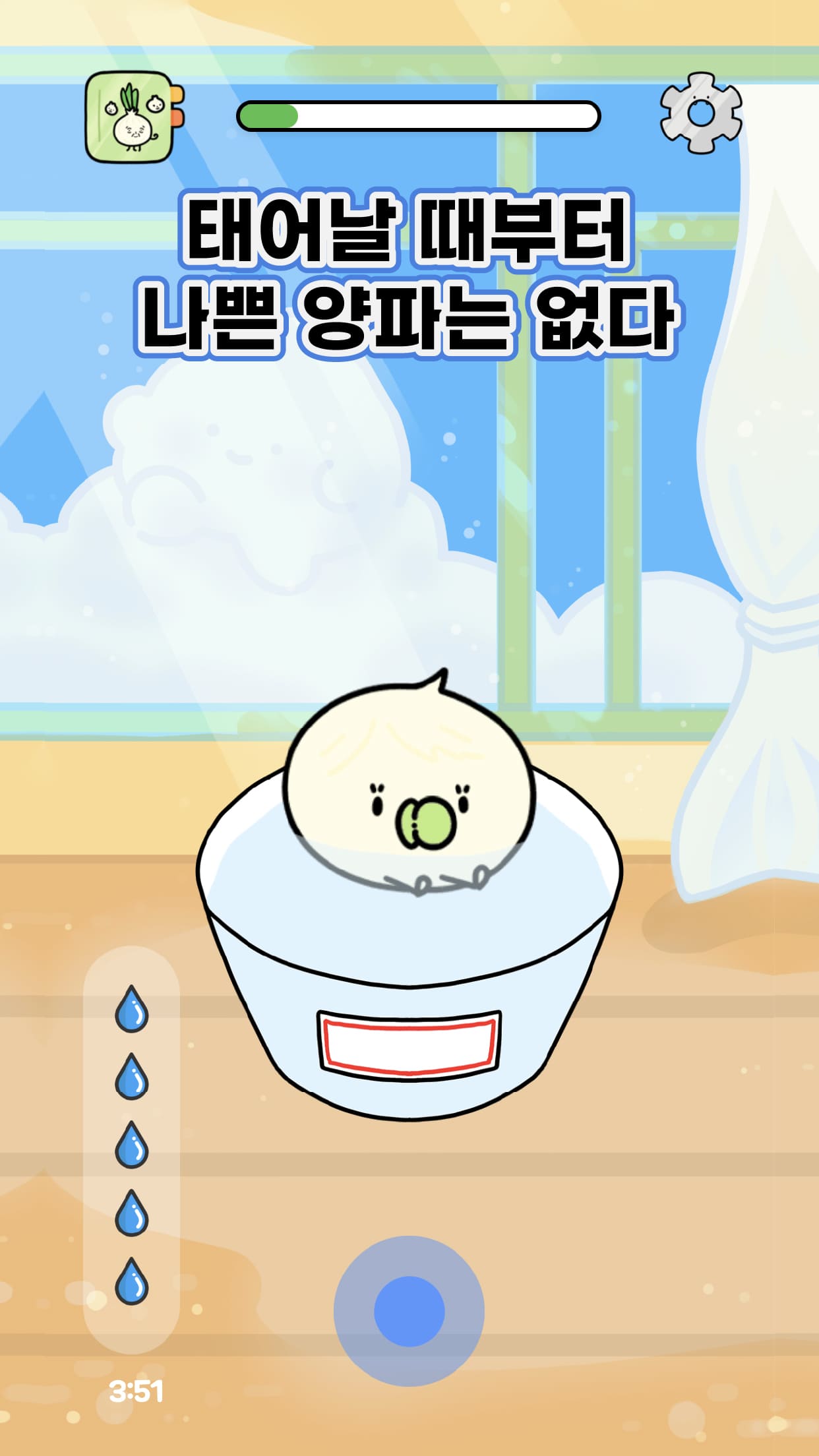Open the settings gear
Screen dimensions: 819x1456
point(701,113)
